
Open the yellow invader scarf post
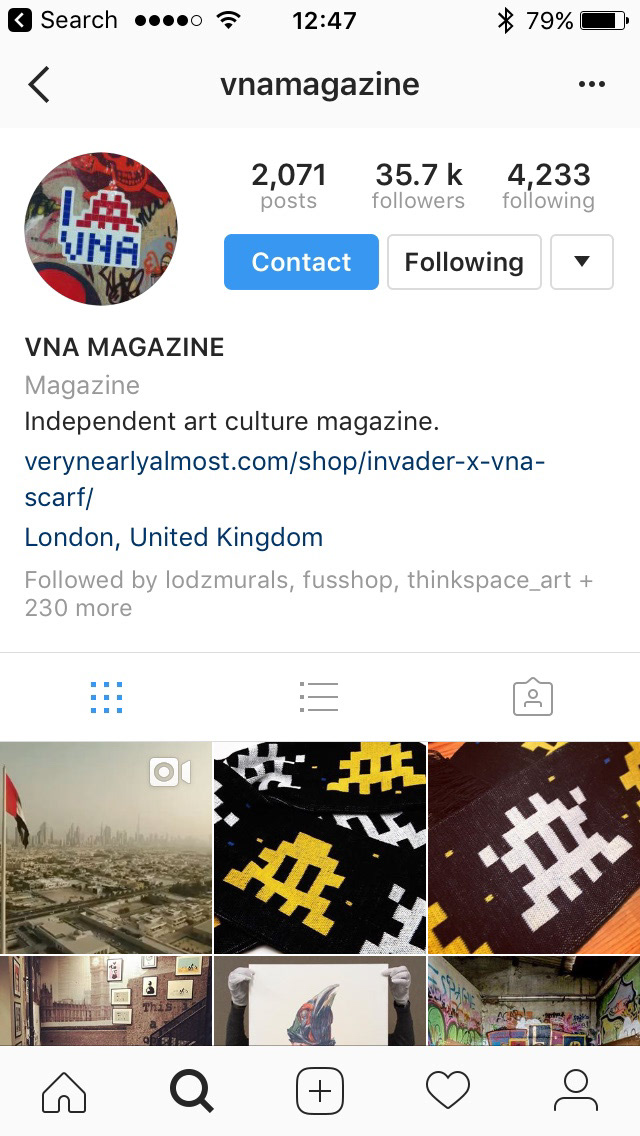click(x=320, y=847)
